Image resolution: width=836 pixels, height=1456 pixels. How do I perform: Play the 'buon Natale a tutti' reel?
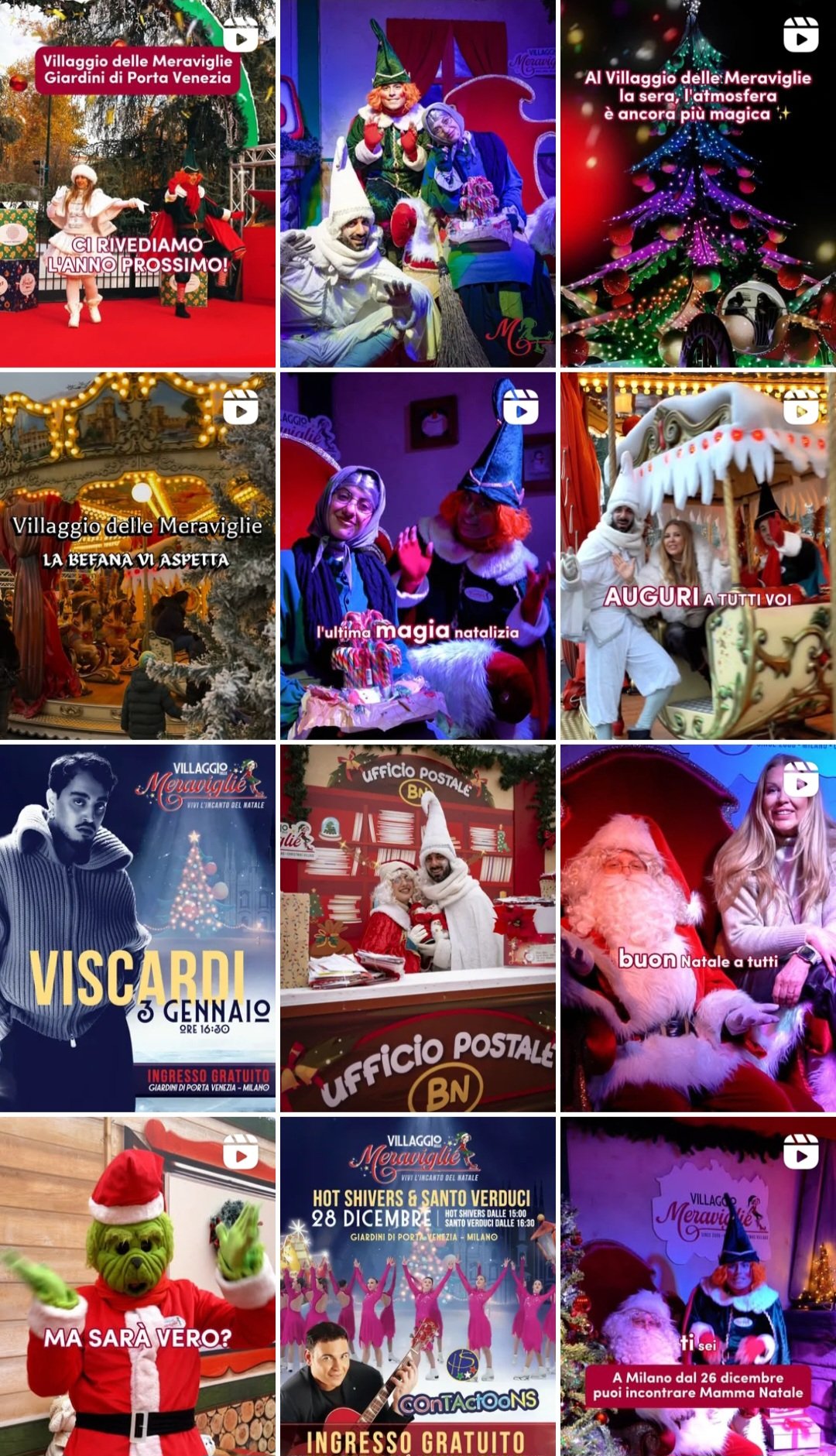(698, 927)
